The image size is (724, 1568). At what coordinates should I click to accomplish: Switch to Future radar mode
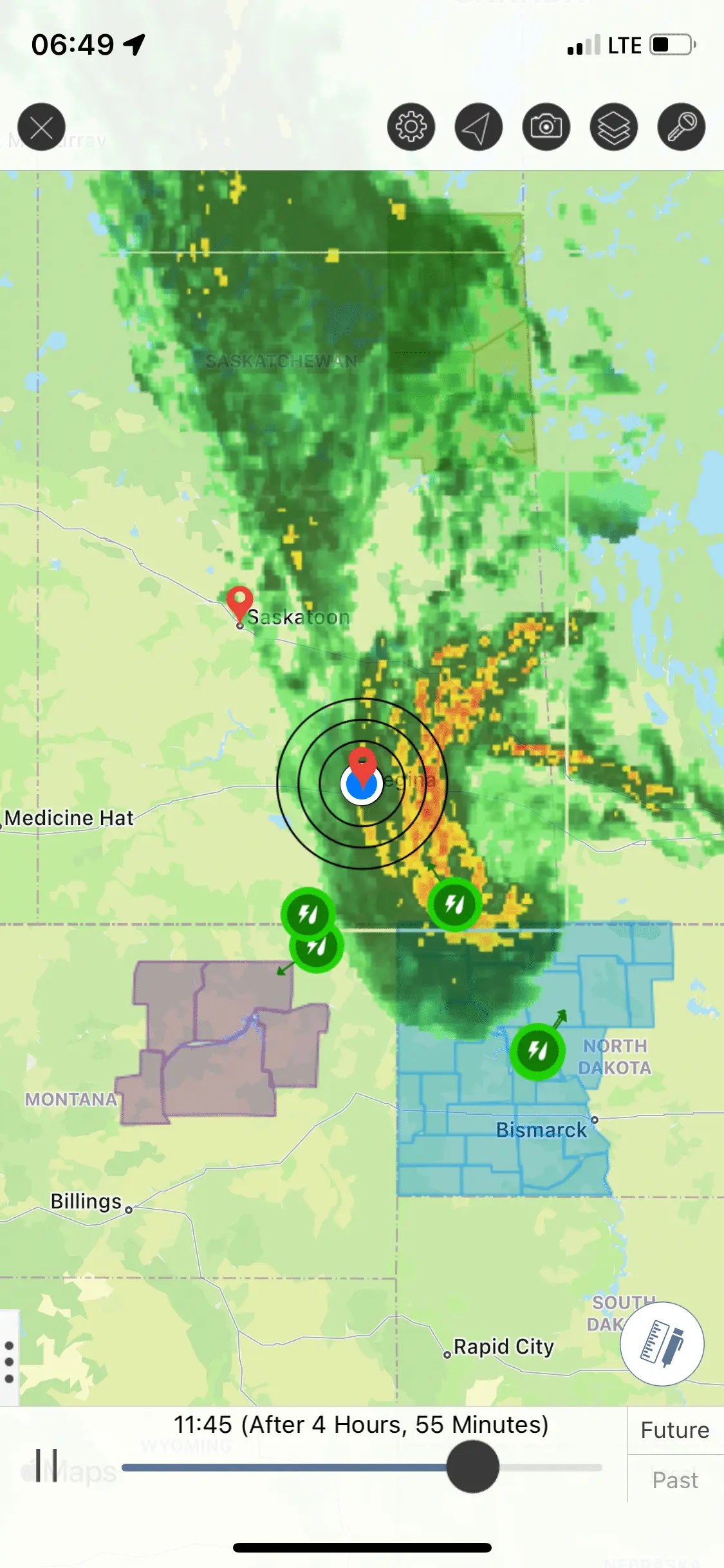point(674,1430)
